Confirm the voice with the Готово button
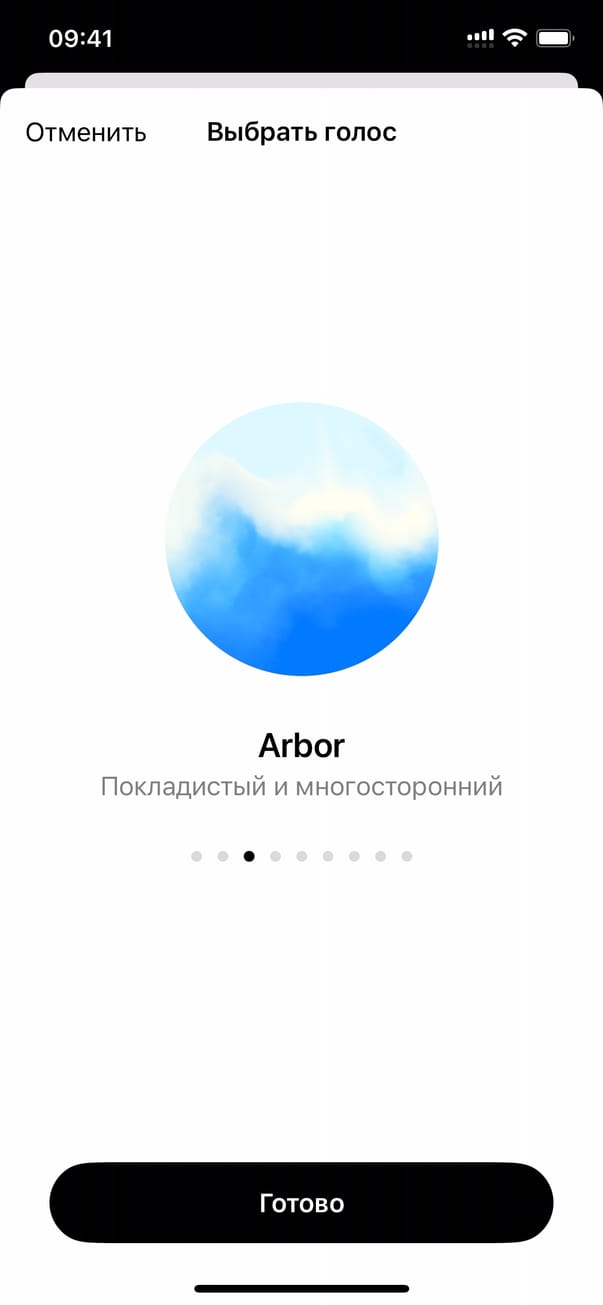The height and width of the screenshot is (1305, 603). pyautogui.click(x=301, y=1203)
